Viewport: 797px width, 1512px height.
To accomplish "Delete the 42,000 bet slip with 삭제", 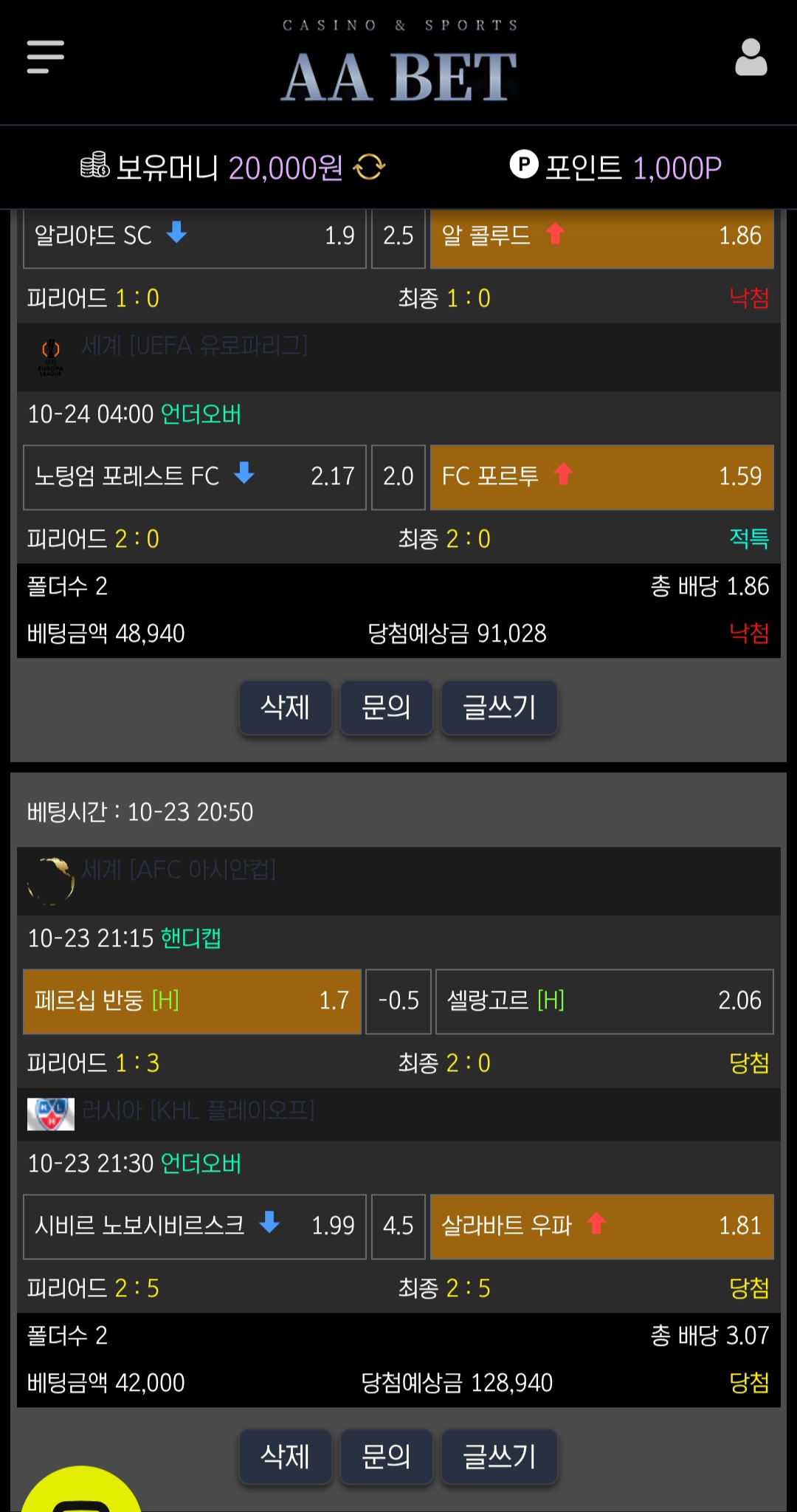I will click(285, 1457).
